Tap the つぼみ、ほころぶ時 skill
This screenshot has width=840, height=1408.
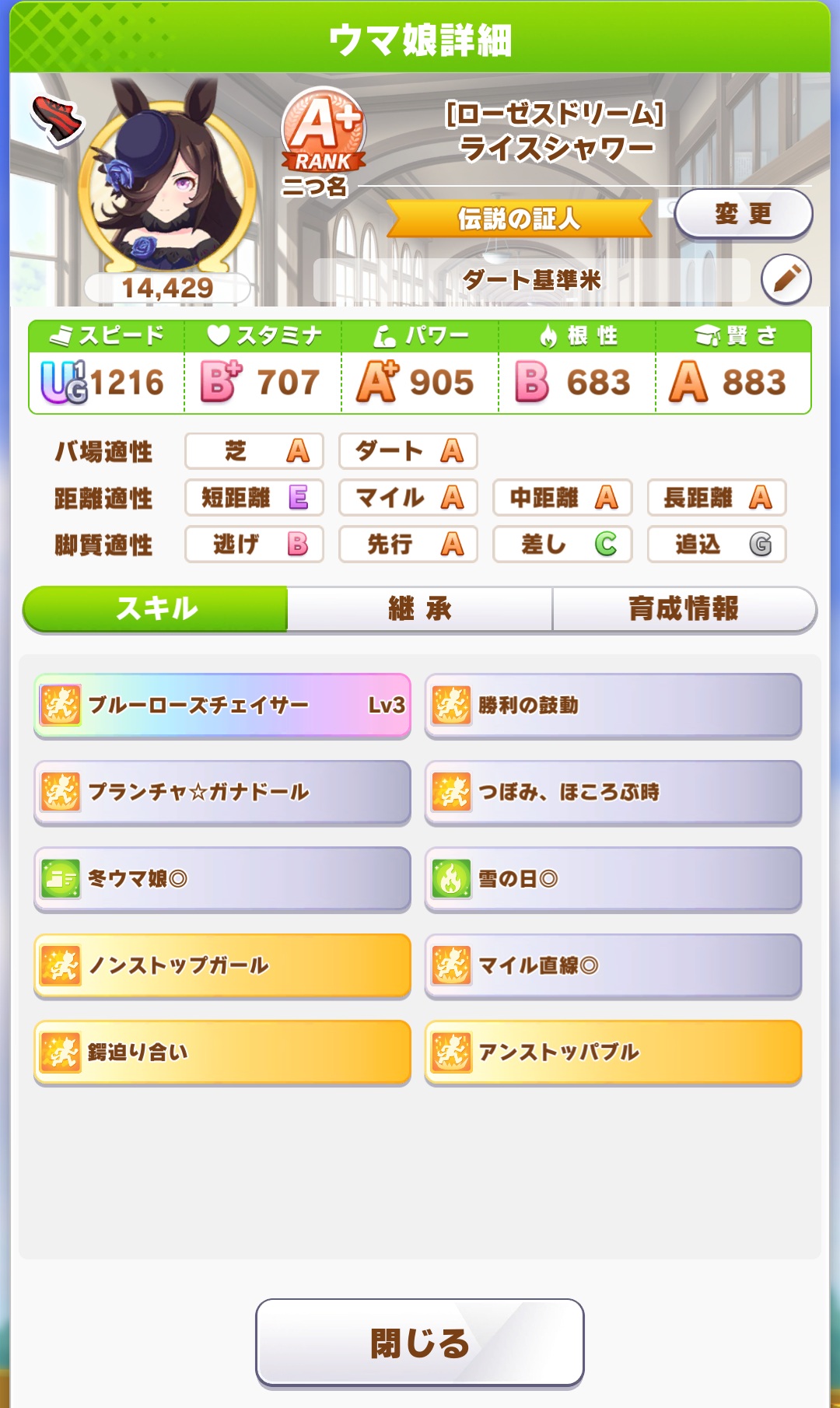tap(613, 792)
